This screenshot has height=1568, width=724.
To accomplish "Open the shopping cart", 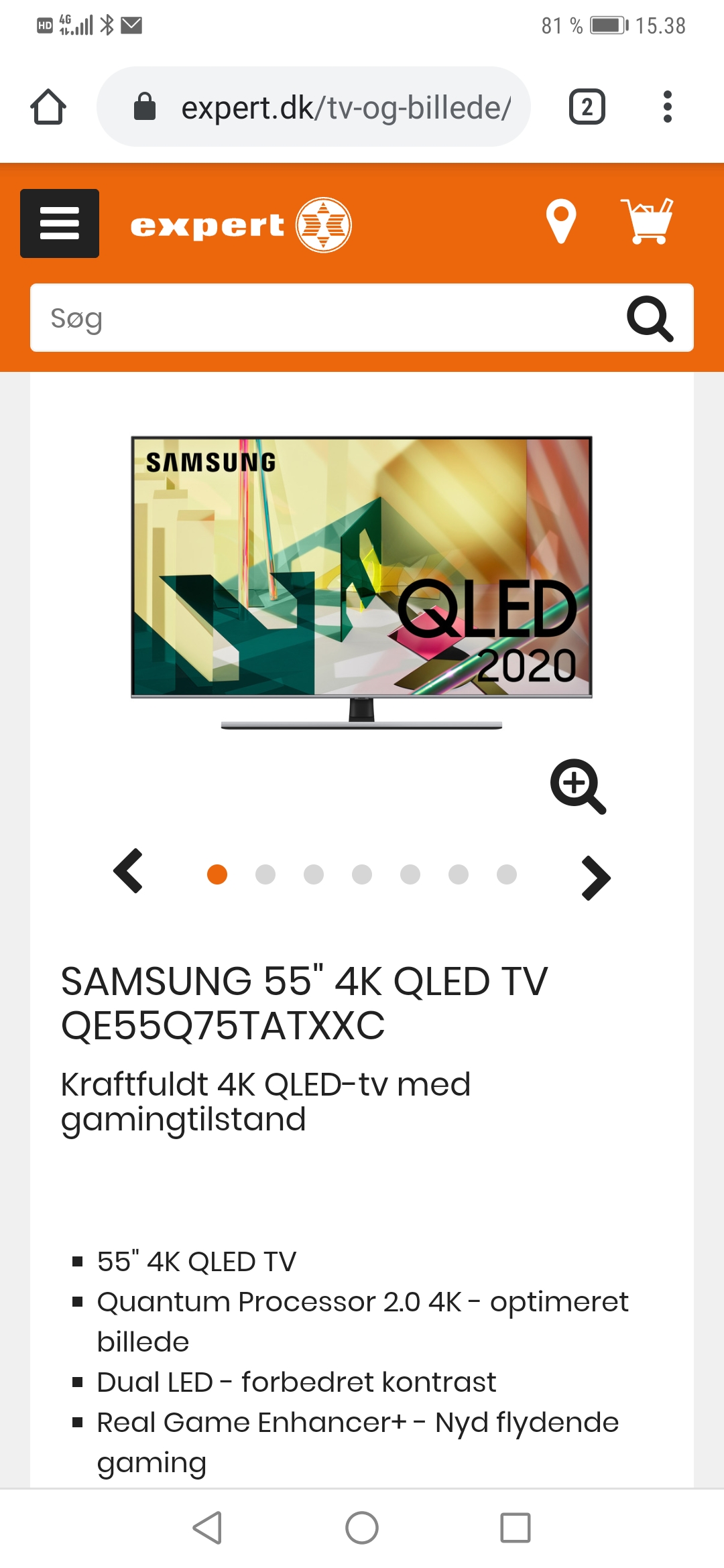I will click(x=647, y=221).
